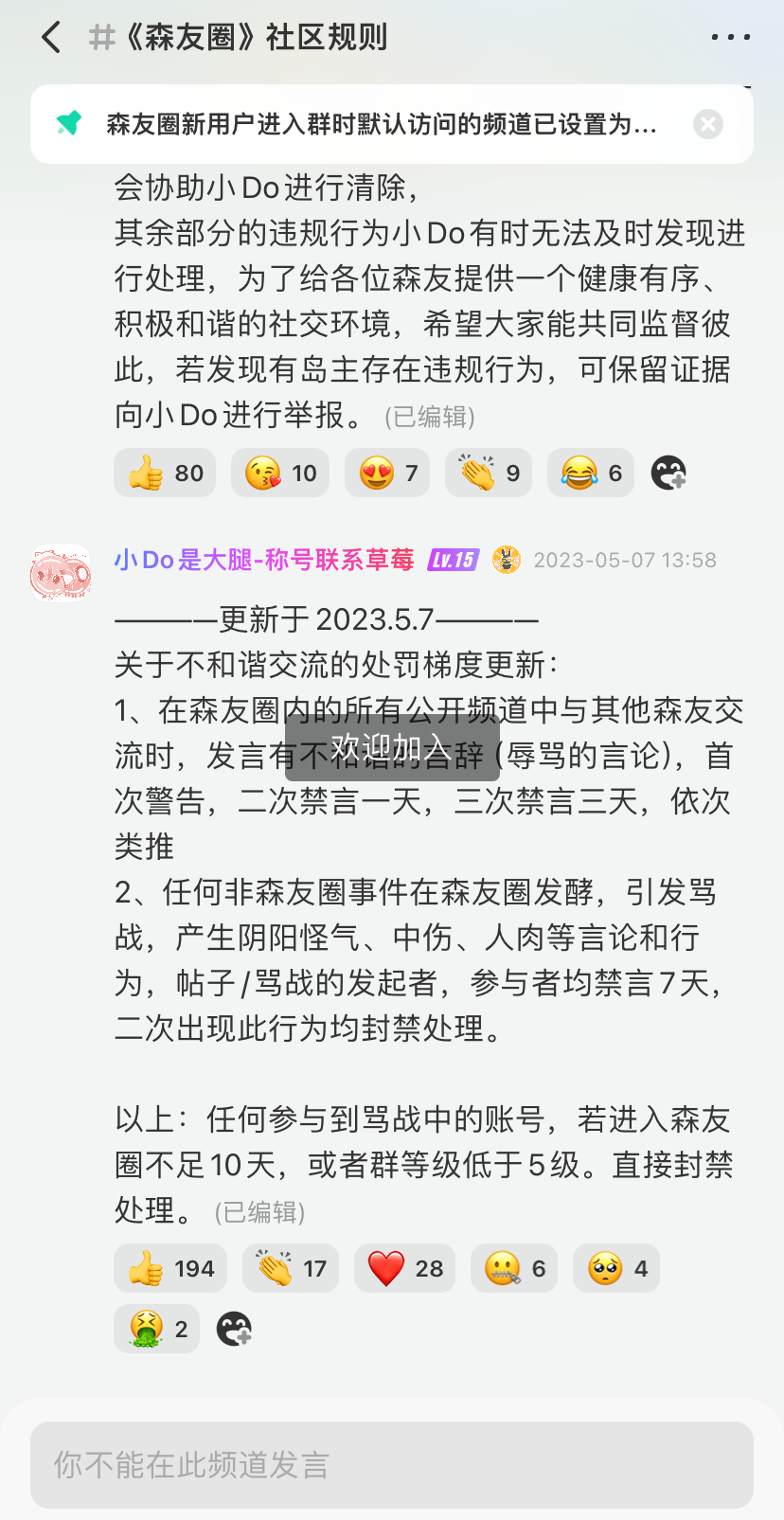Screen dimensions: 784x1520
Task: Open the pinned 森友圈新用户 message
Action: [x=379, y=124]
